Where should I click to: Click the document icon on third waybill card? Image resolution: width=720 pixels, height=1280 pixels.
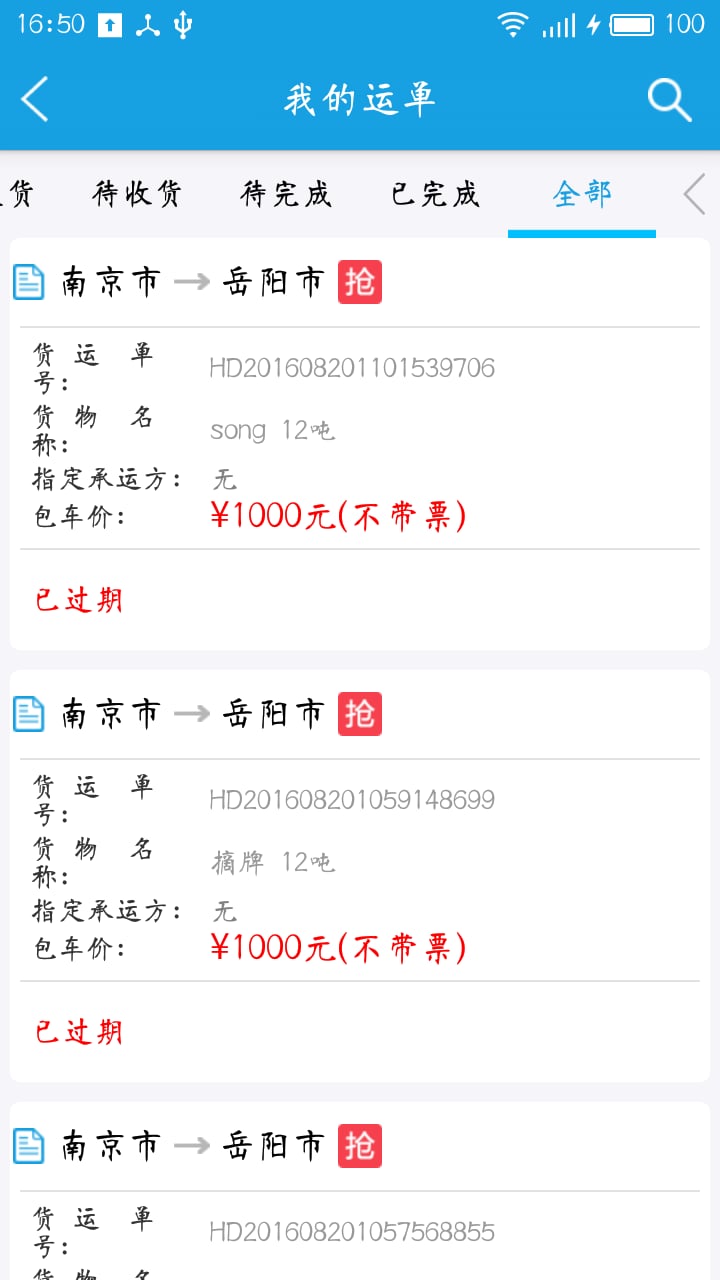pos(29,1146)
